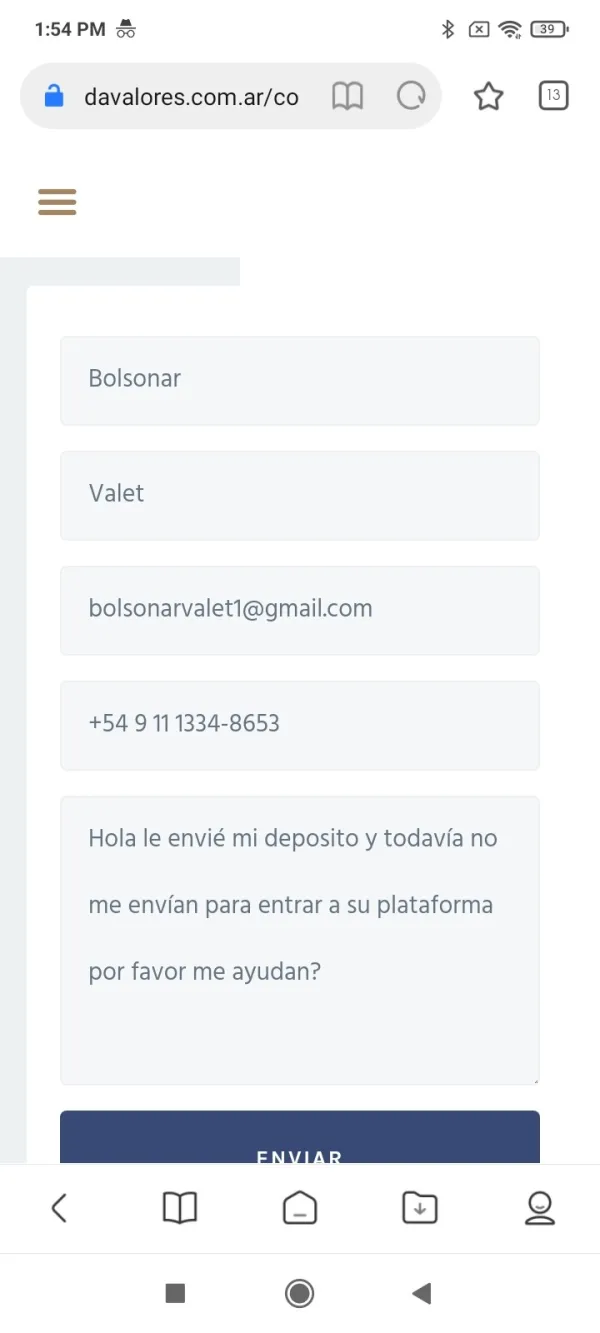Open the tab switcher showing 13
Viewport: 600px width, 1333px height.
point(553,96)
